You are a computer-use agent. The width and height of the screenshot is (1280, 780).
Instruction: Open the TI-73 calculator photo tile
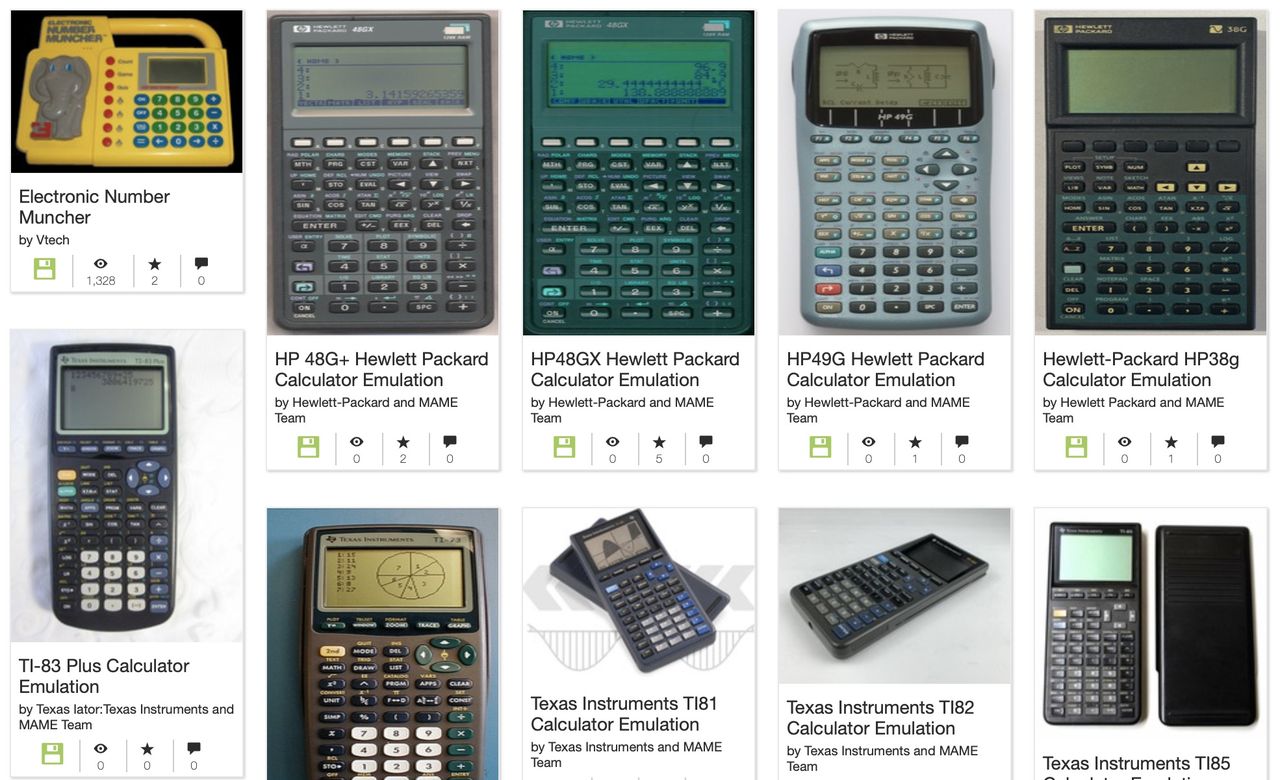(x=382, y=640)
